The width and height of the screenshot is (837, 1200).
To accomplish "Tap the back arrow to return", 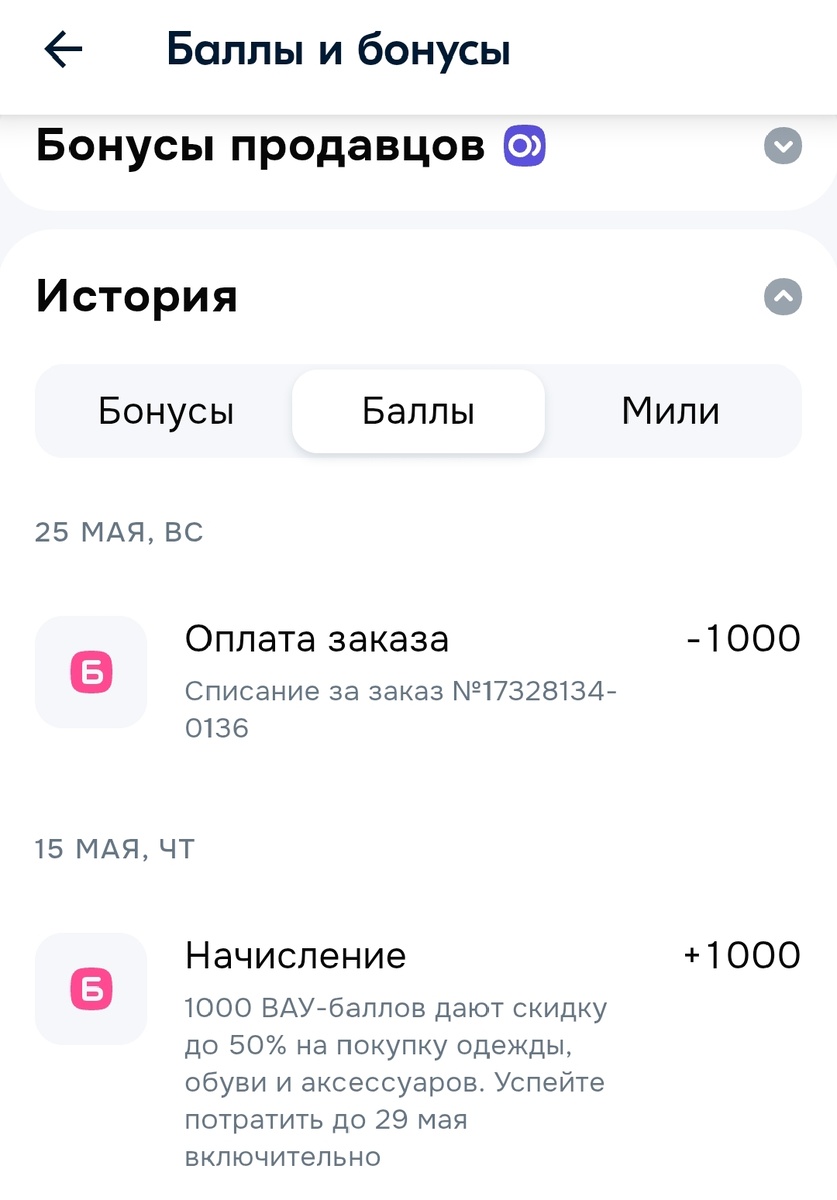I will click(62, 48).
